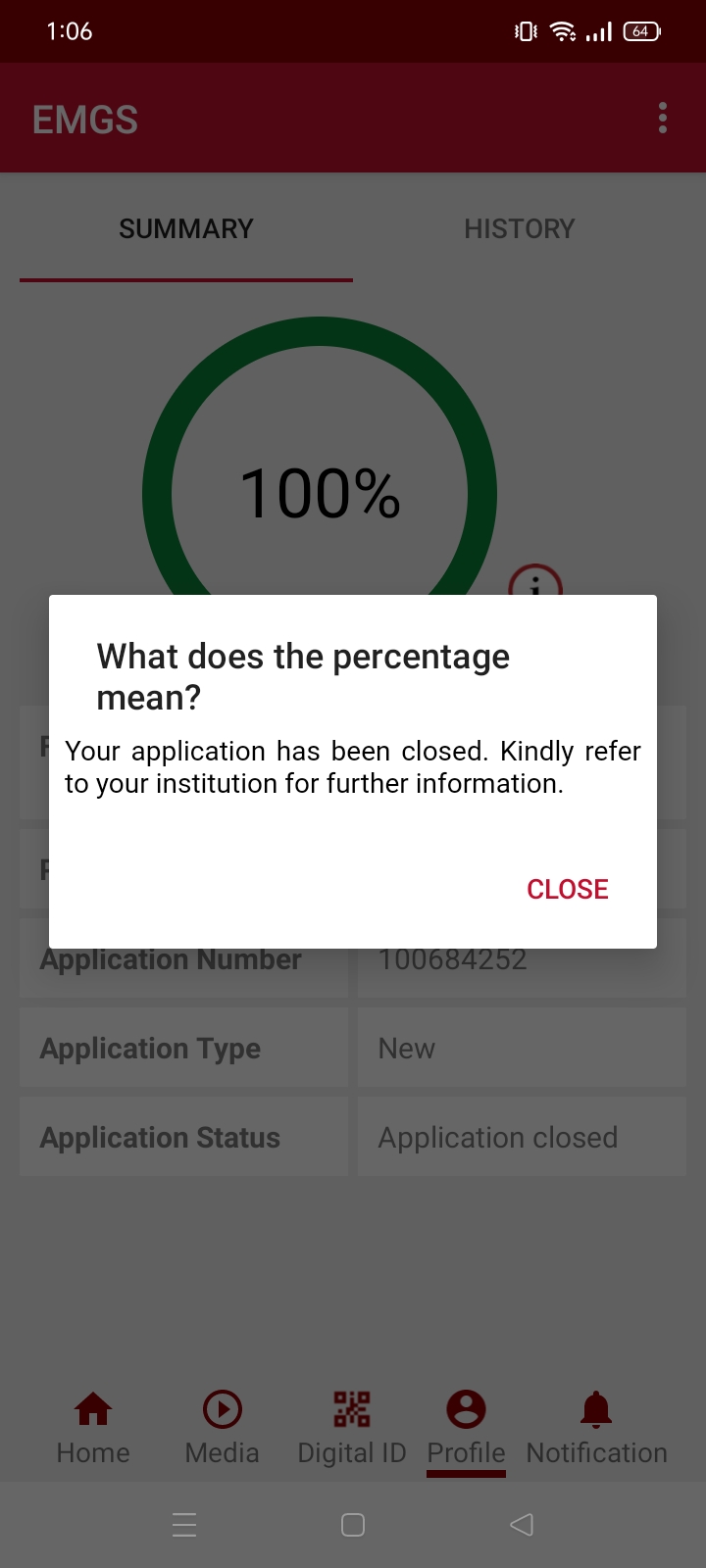Go to Home in bottom navigation
Screen dimensions: 706x1568
click(93, 1427)
